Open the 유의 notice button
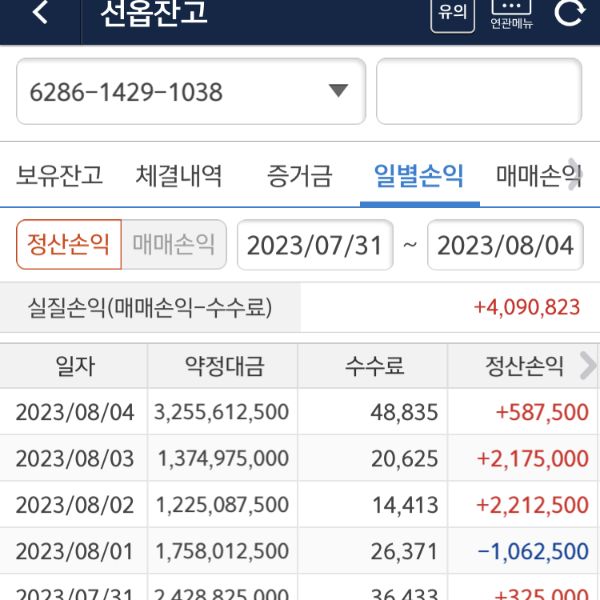The width and height of the screenshot is (600, 600). (x=453, y=14)
